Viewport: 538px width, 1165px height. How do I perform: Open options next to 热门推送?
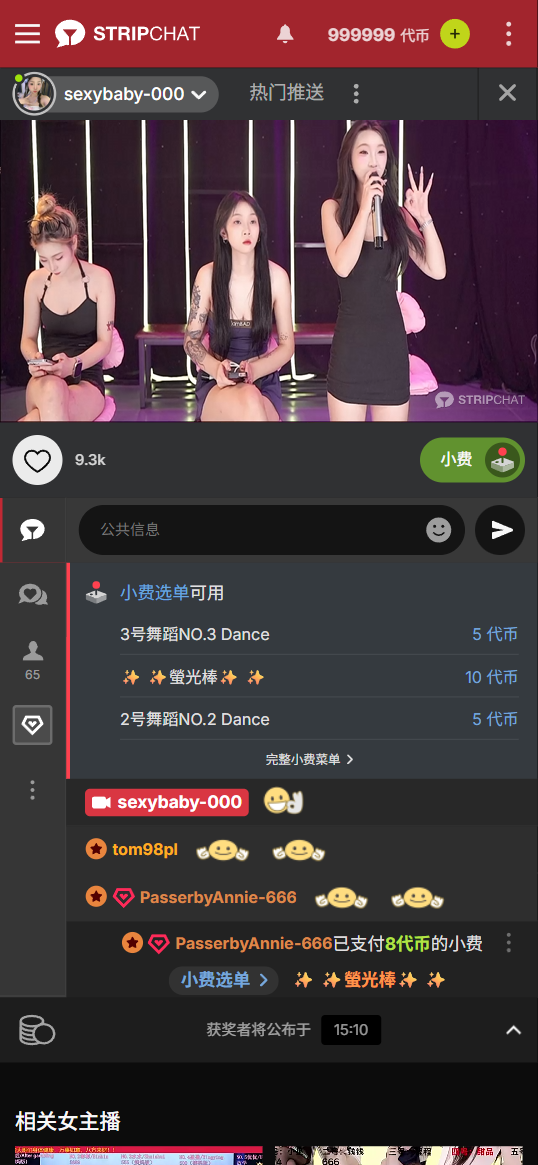[x=356, y=93]
